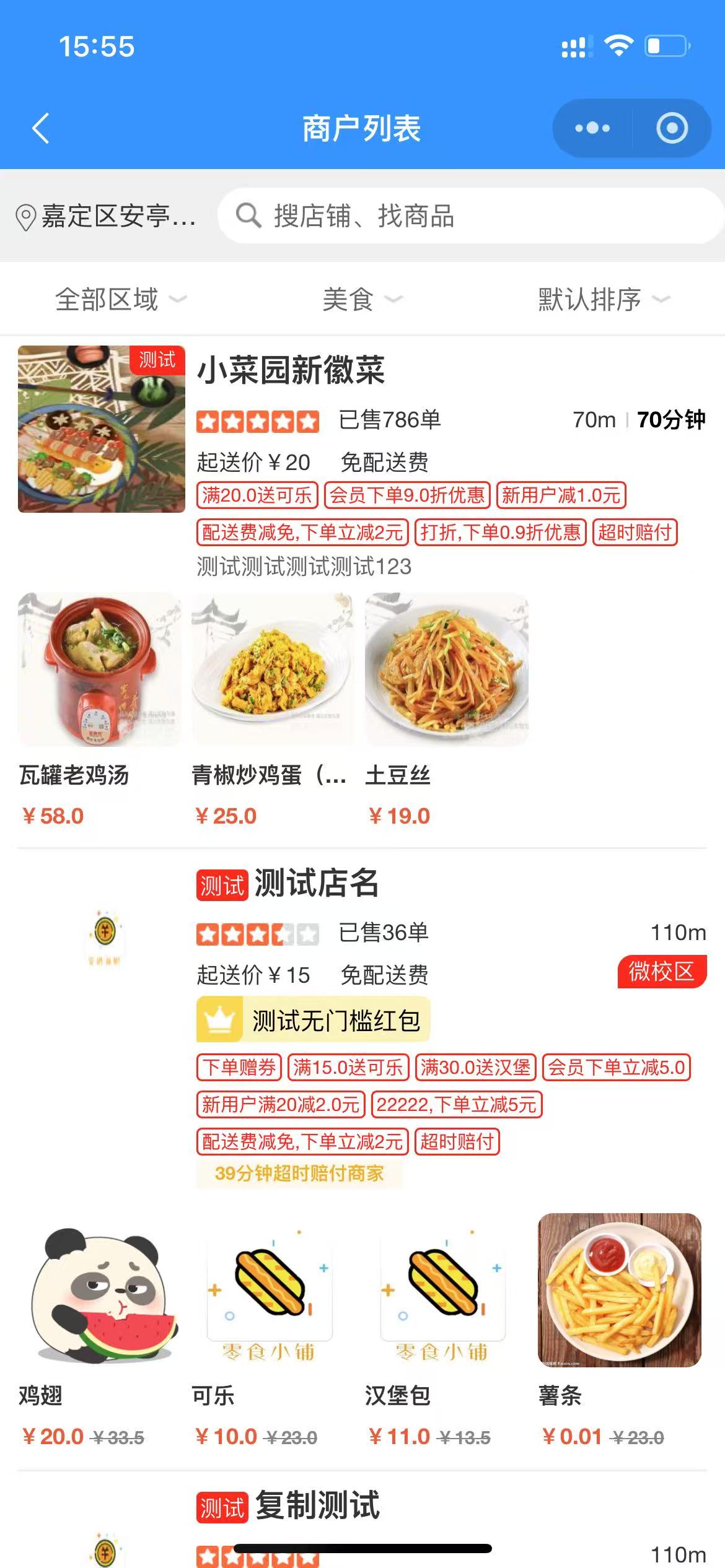Viewport: 725px width, 1568px height.
Task: Change the delivery address 嘉定区安亭
Action: [107, 217]
